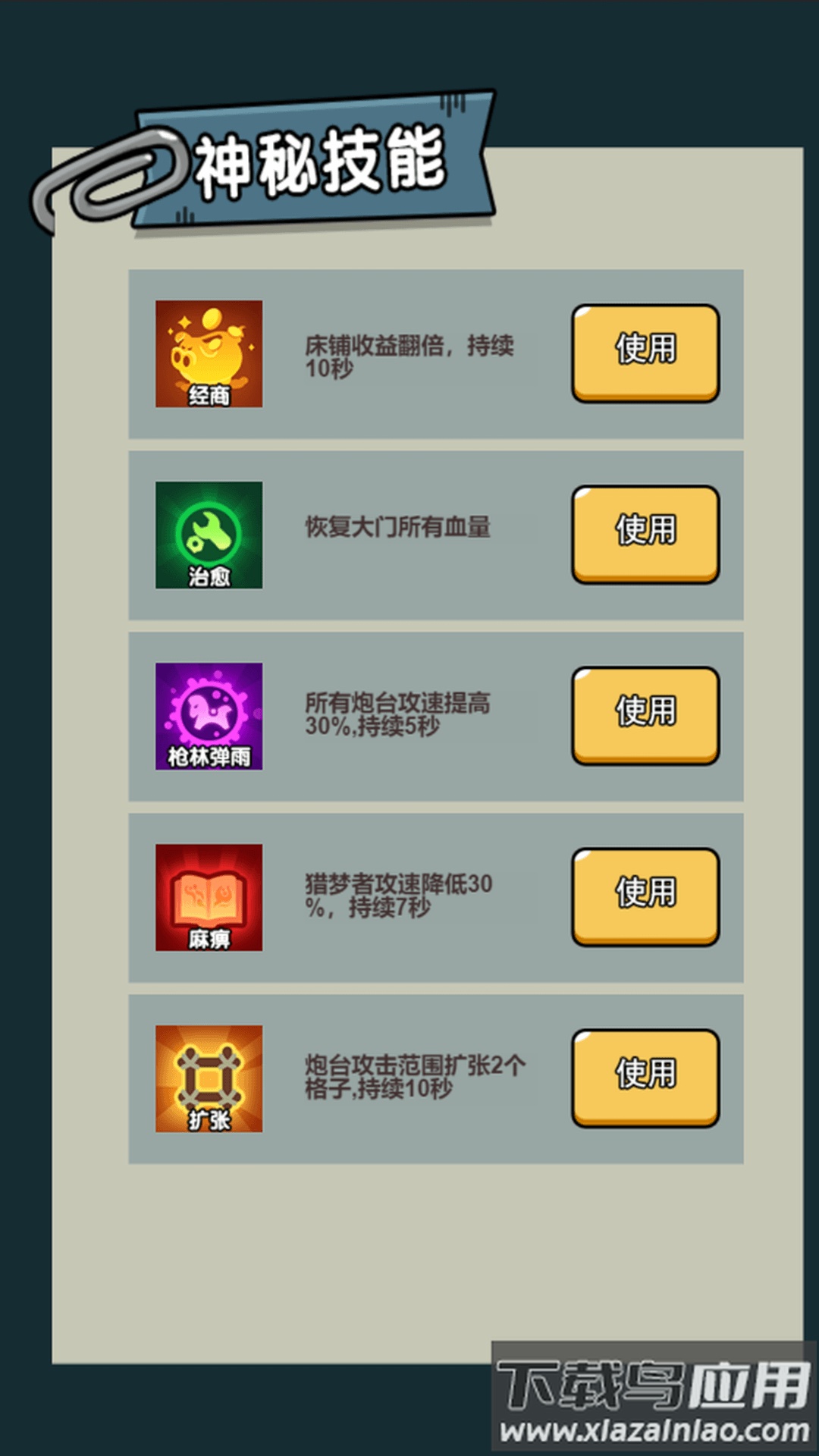
Task: Click the 所有炮台攻速提高 description
Action: tap(398, 713)
